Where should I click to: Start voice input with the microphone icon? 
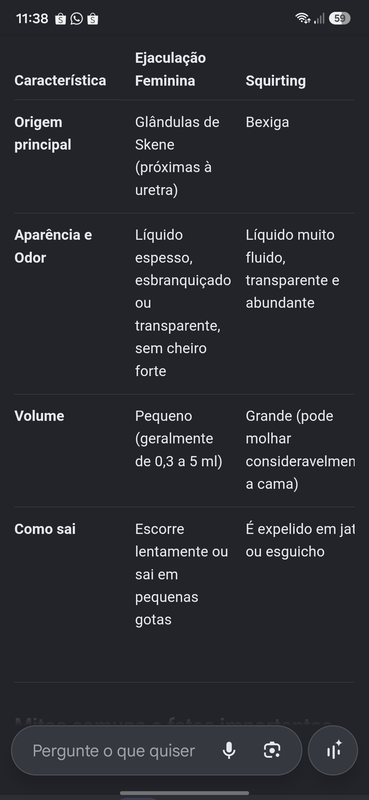[229, 751]
